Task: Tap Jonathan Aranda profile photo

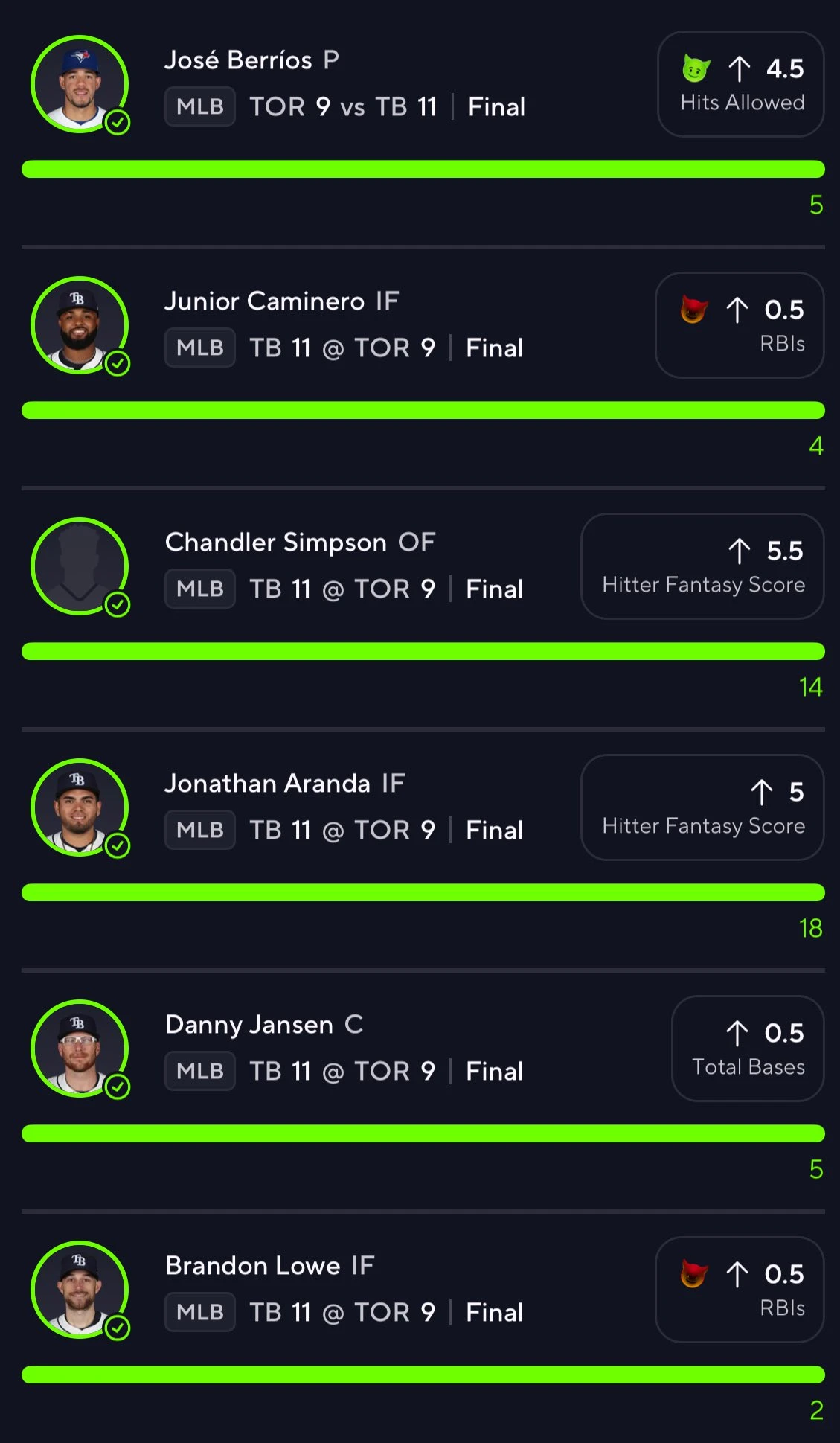Action: (x=80, y=807)
